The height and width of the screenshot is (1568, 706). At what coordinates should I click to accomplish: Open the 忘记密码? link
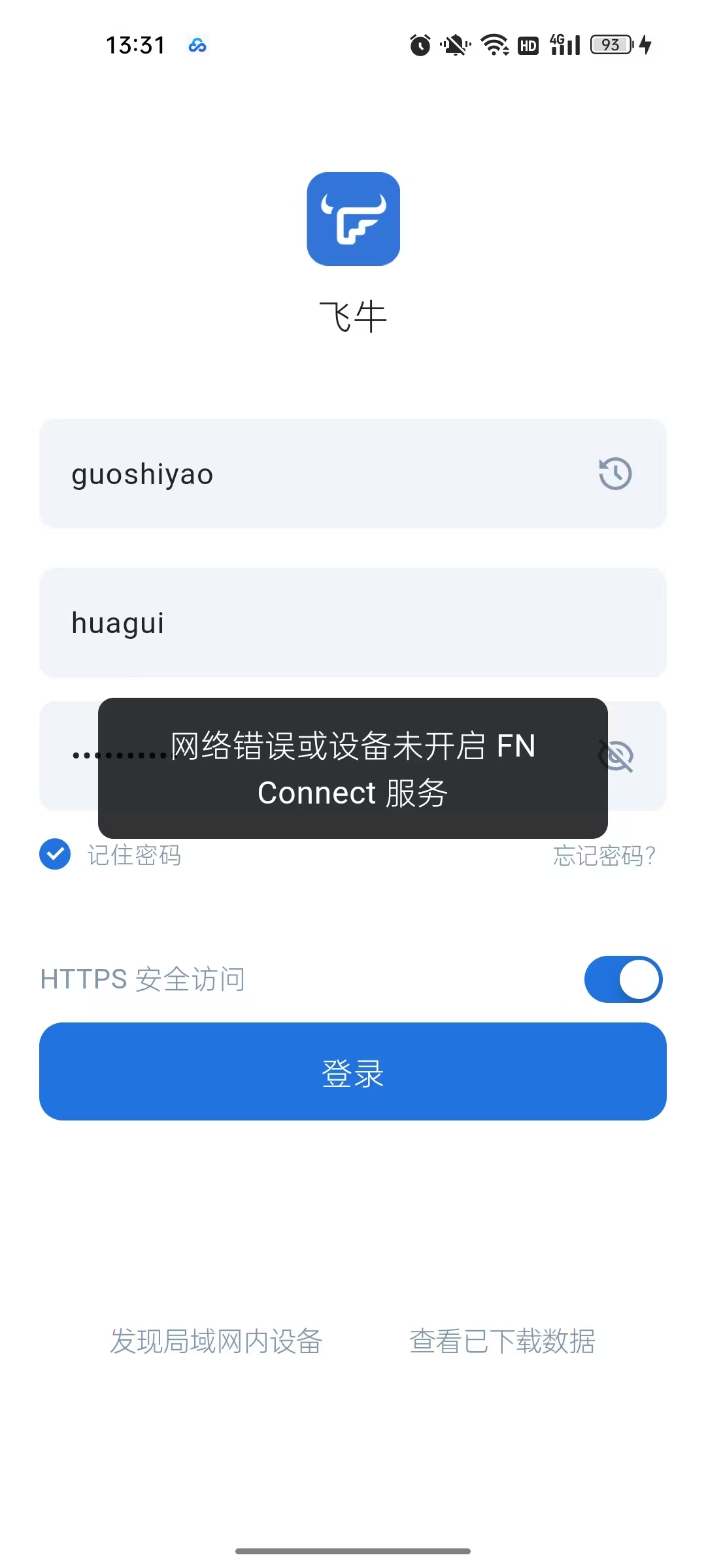point(604,855)
